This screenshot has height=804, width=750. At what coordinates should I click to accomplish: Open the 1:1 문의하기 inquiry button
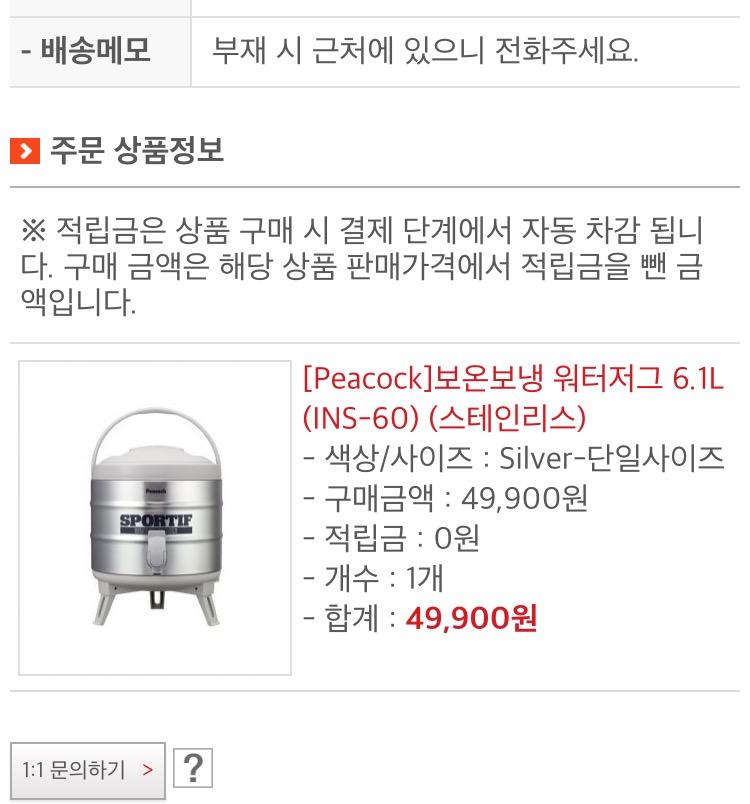click(x=88, y=770)
